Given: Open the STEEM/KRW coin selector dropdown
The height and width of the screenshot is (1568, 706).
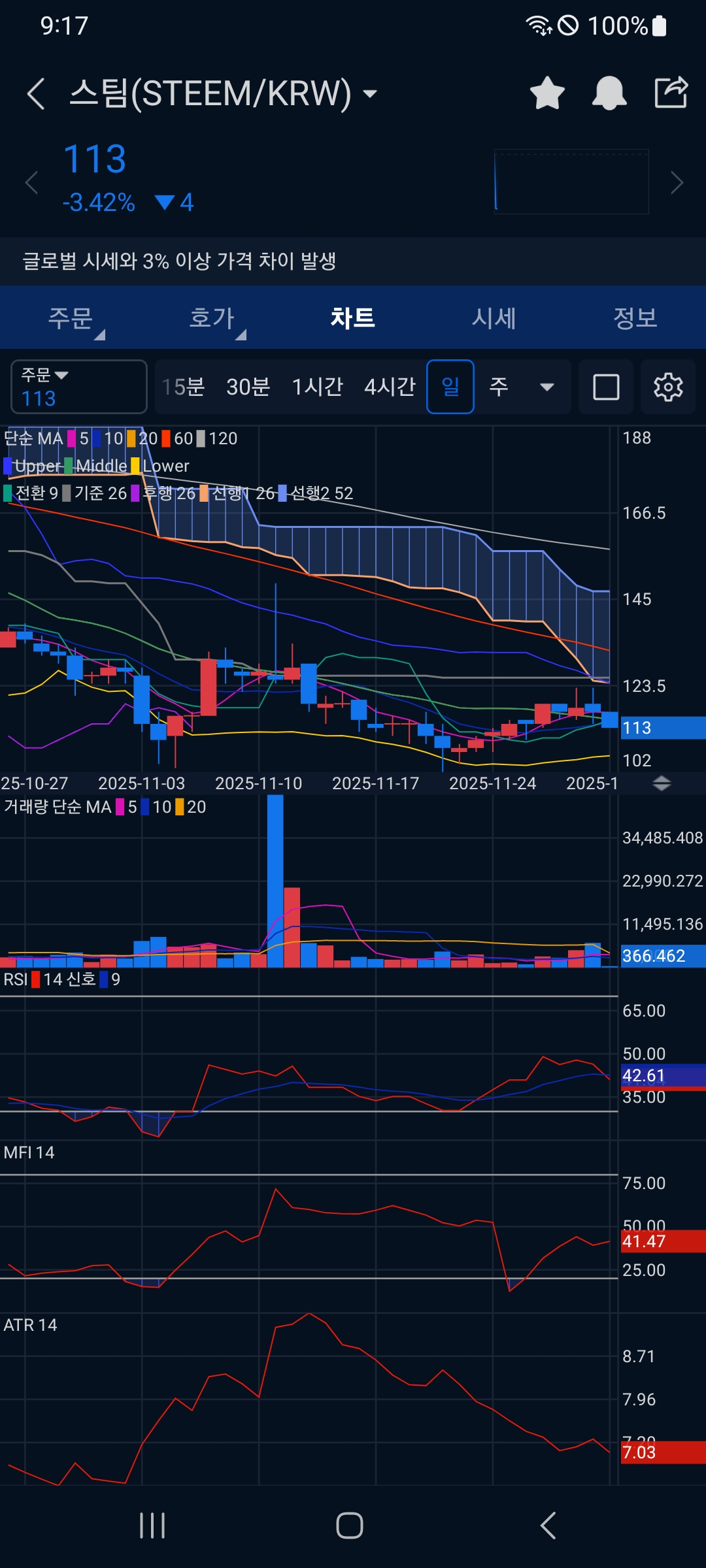Looking at the screenshot, I should tap(370, 93).
